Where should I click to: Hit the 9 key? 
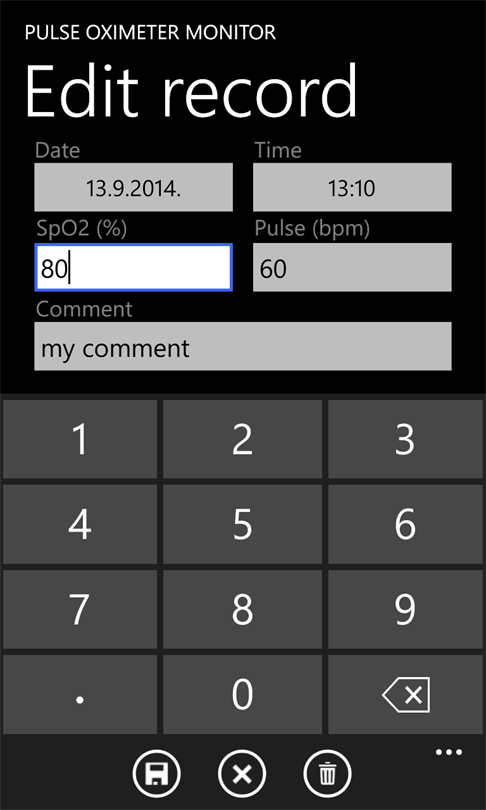point(405,609)
